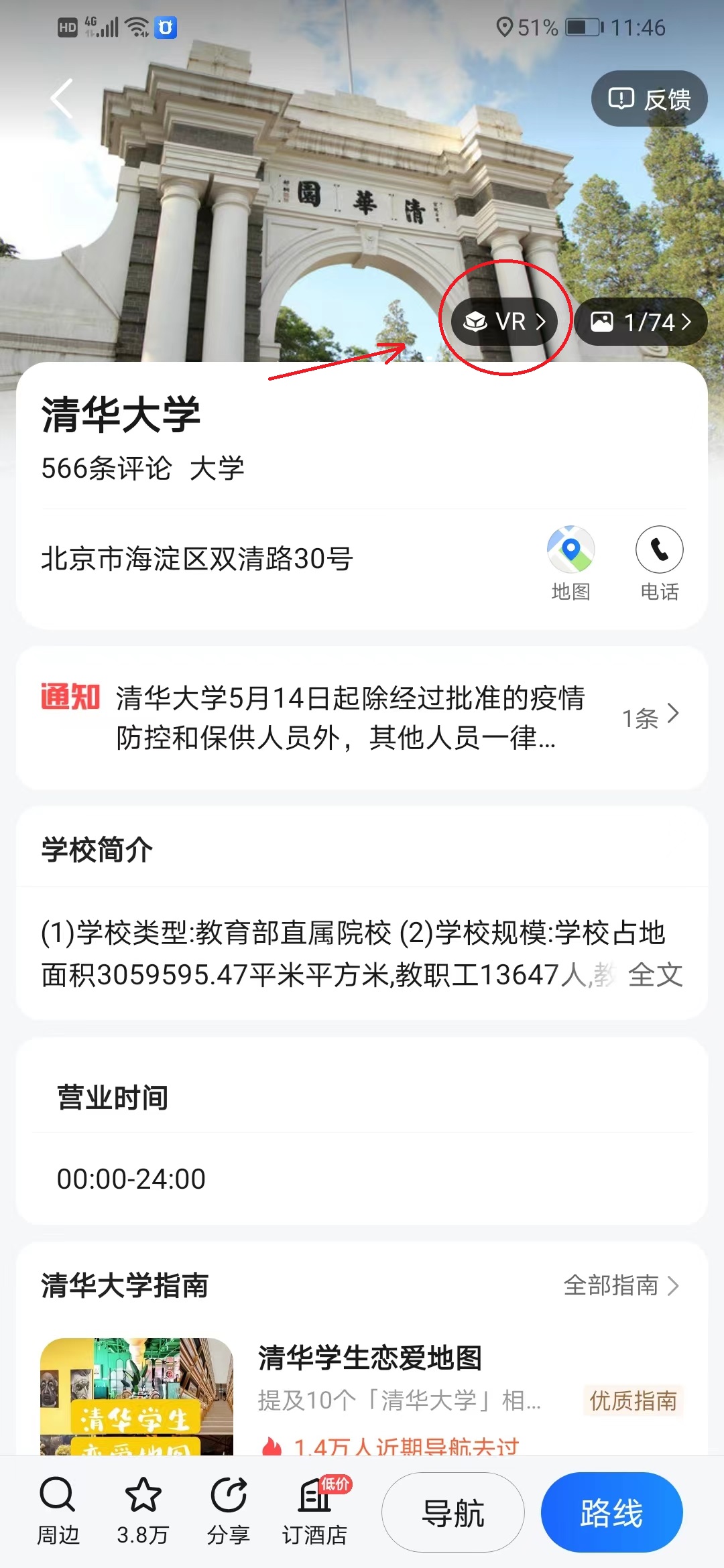Search 周边 nearby places
Screen dimensions: 724x1568
(58, 1512)
